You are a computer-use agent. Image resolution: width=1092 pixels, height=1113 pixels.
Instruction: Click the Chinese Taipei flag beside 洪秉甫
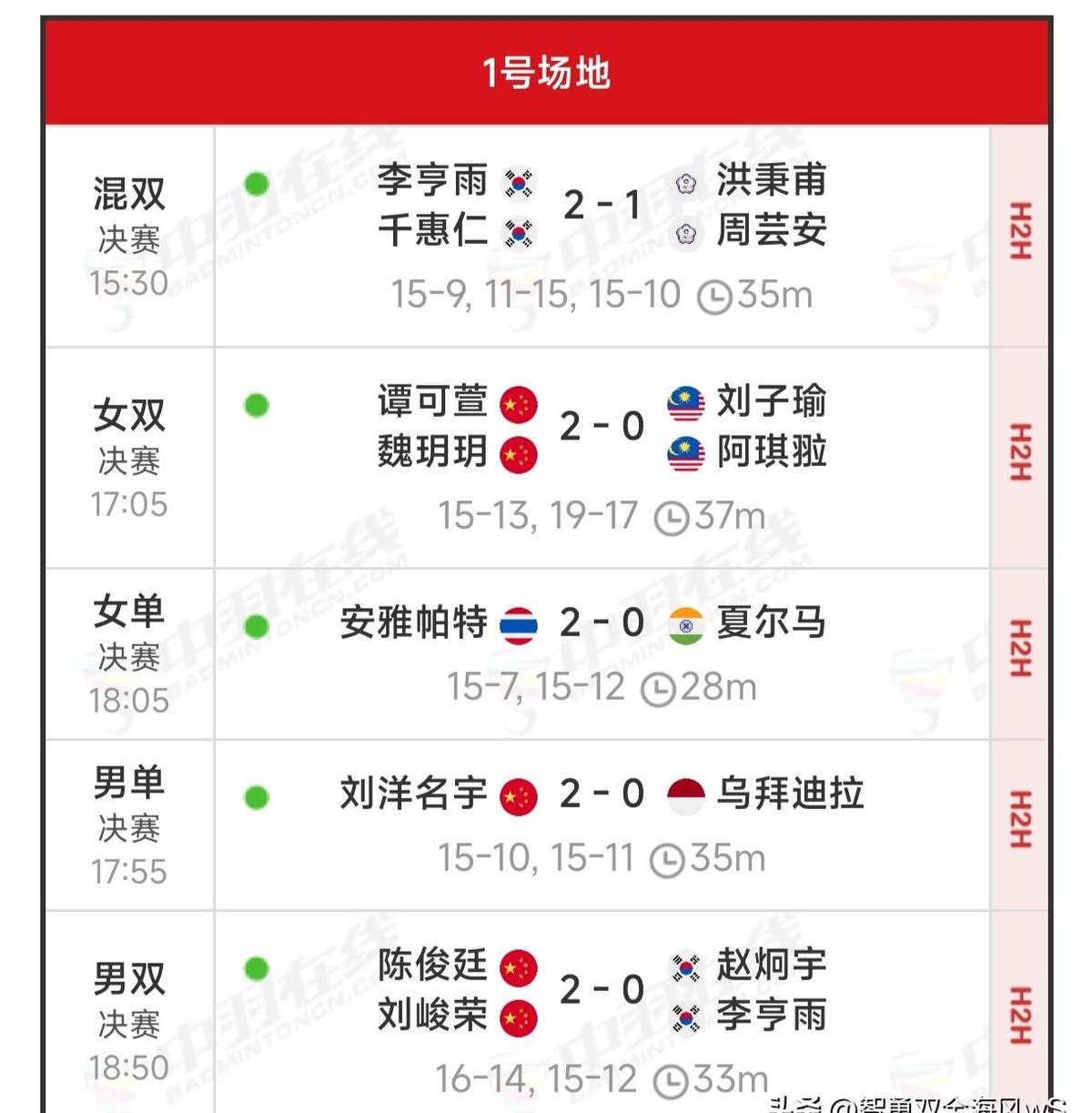click(x=685, y=183)
